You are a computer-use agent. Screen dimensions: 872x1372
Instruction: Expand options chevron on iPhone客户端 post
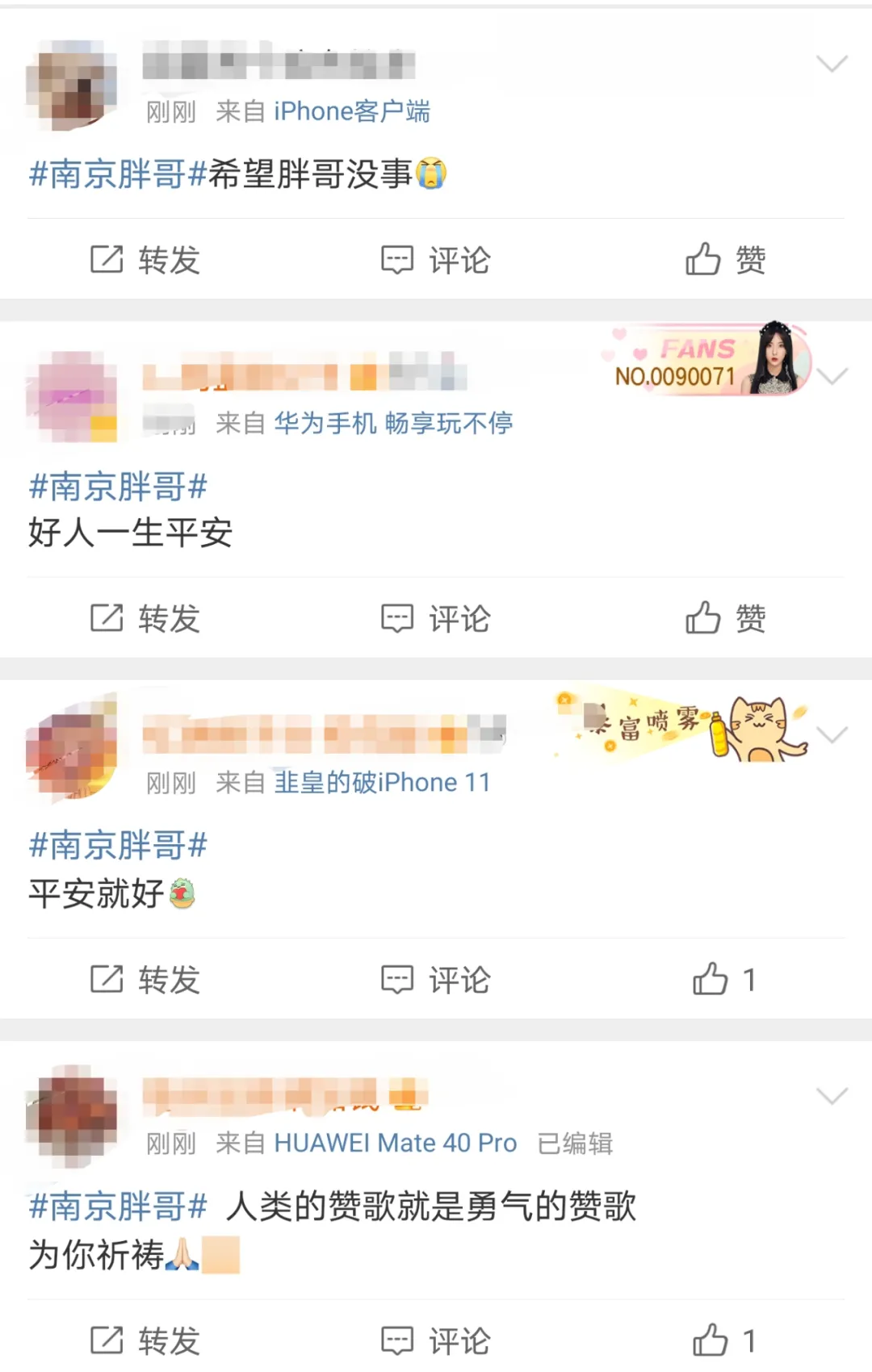[832, 64]
